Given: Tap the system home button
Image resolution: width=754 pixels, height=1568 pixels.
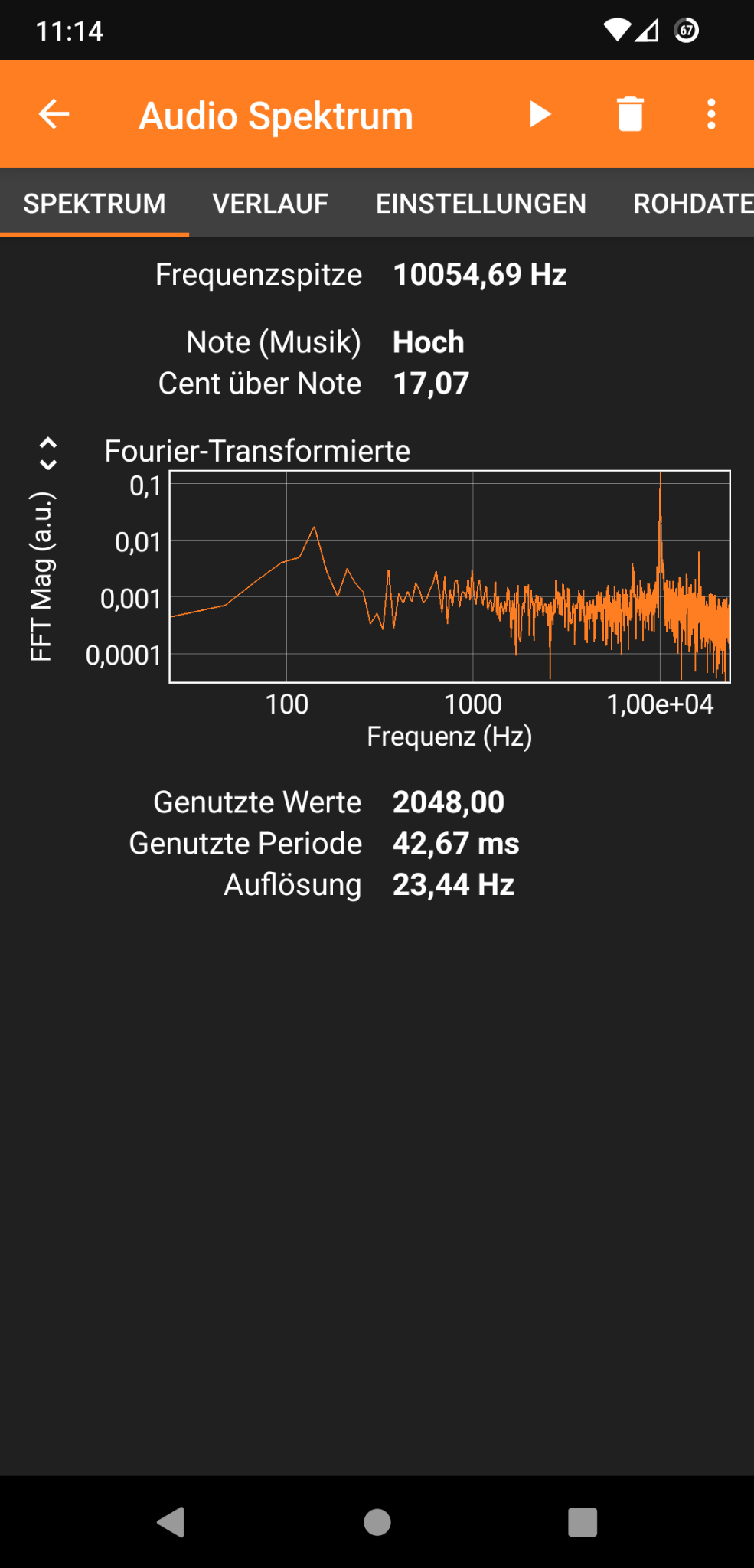Looking at the screenshot, I should [x=377, y=1522].
